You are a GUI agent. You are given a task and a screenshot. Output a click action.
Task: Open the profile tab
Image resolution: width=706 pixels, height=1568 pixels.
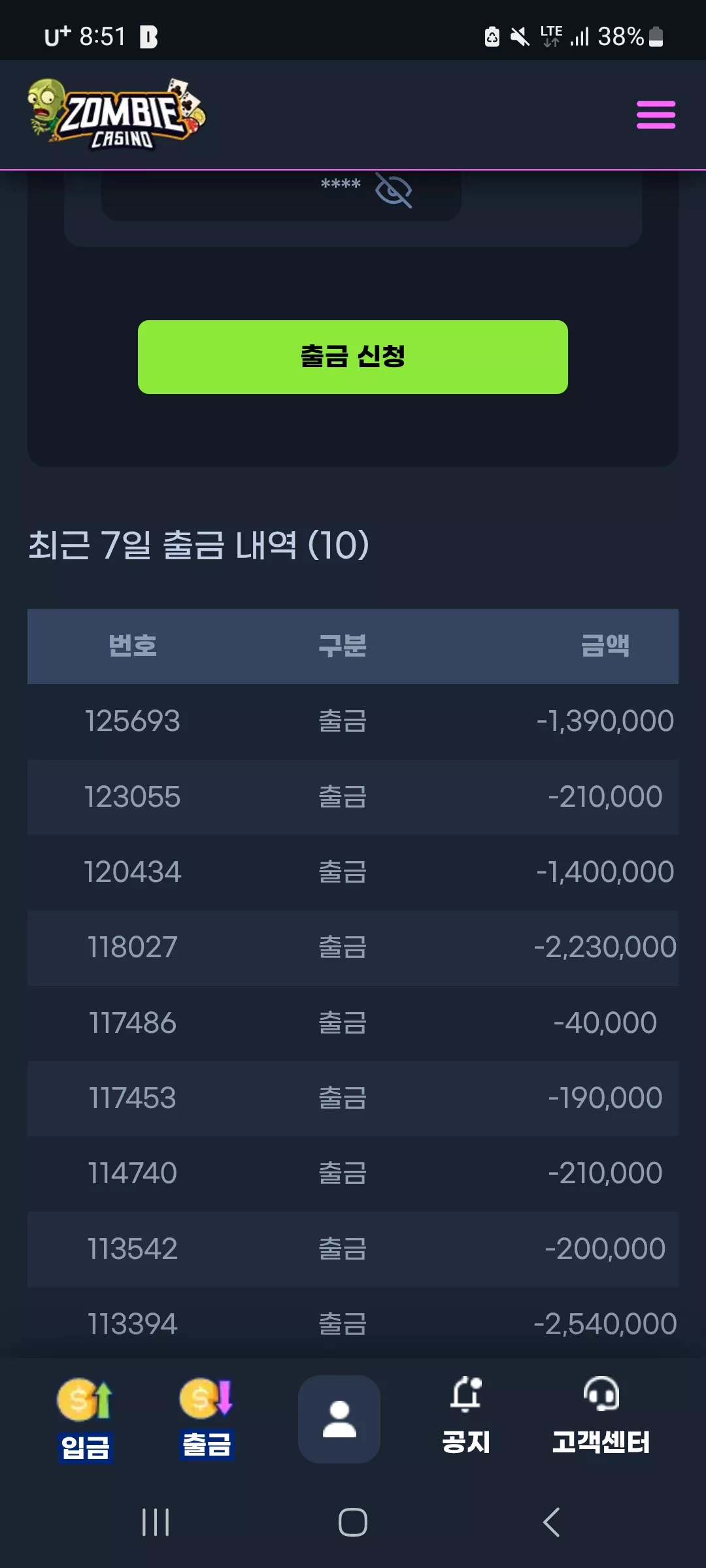point(339,1419)
